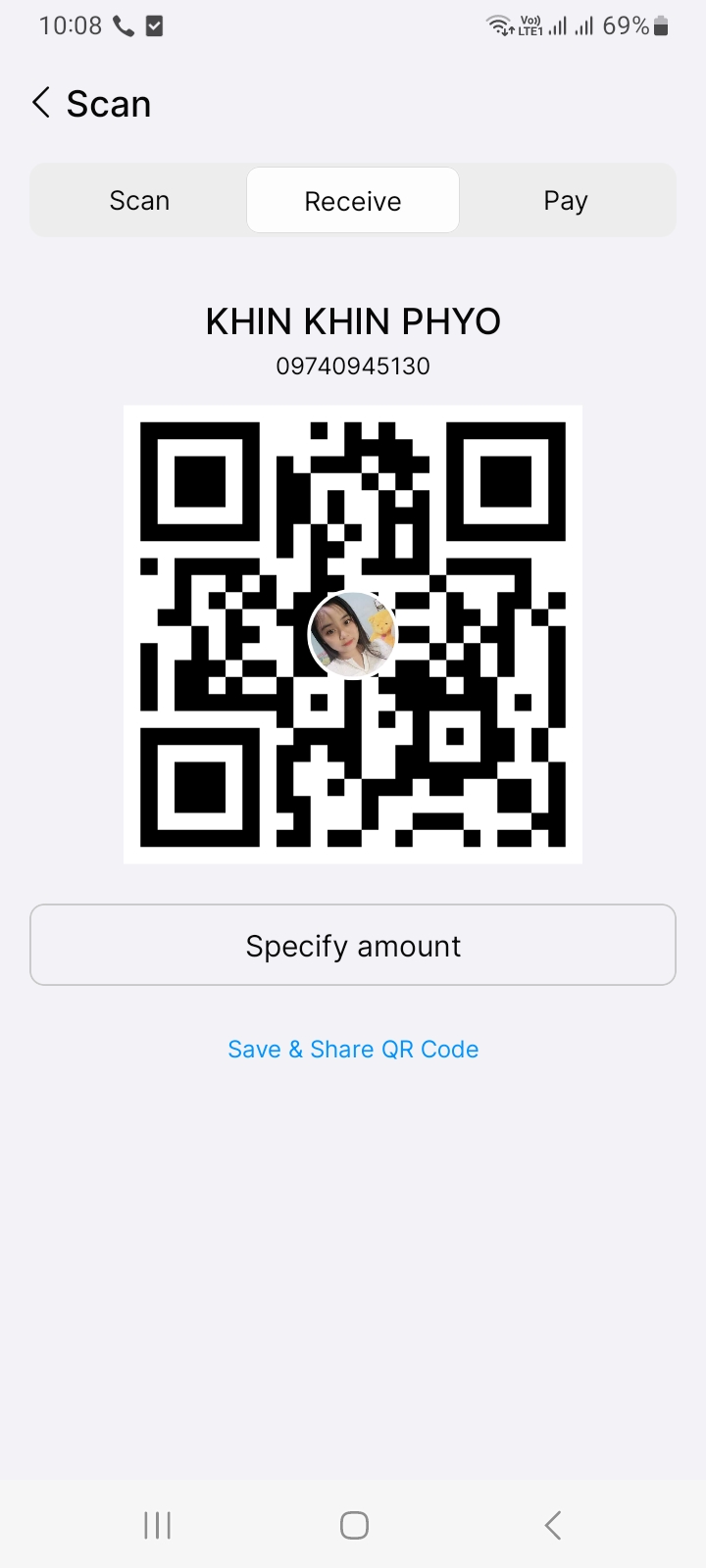
Task: Tap the Specify amount button
Action: (353, 945)
